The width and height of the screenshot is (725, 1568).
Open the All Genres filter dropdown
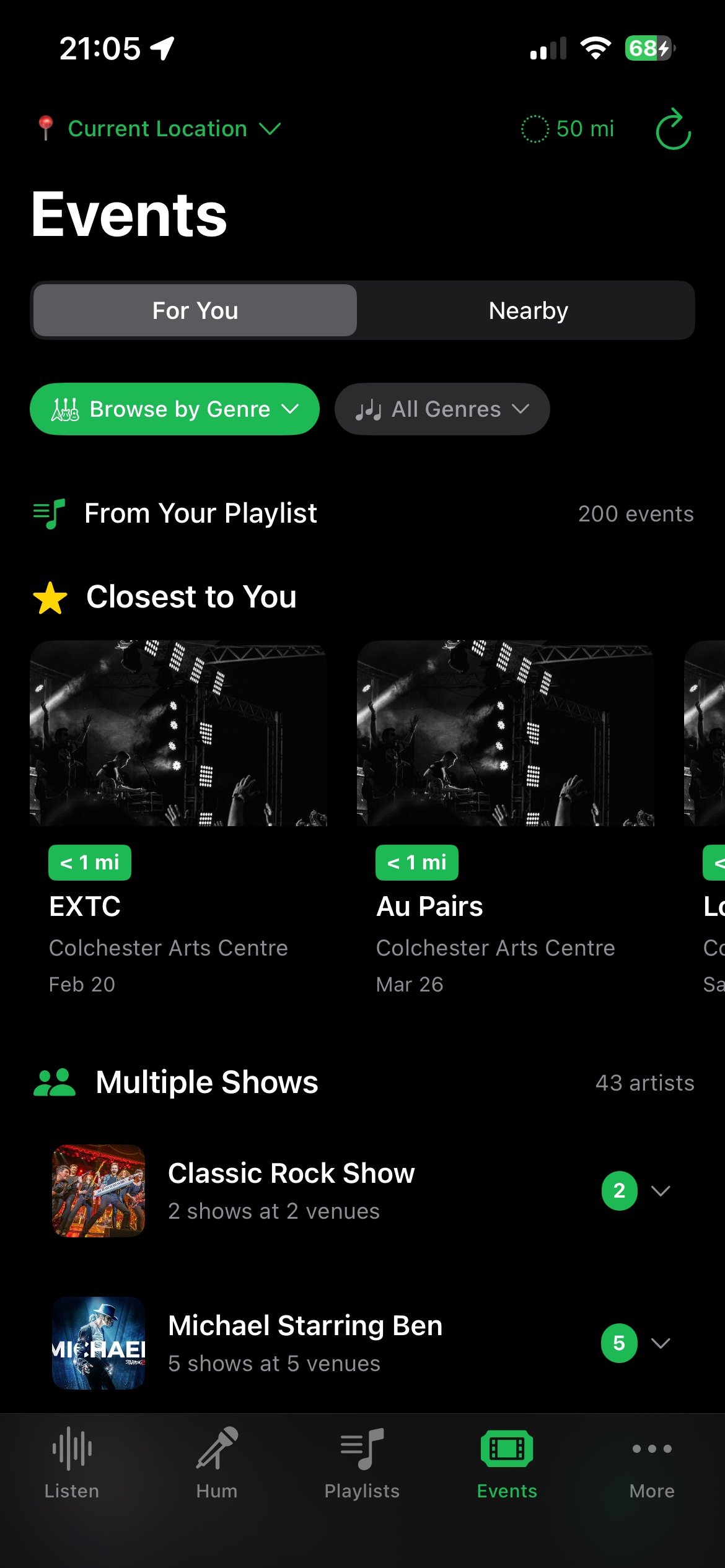click(x=442, y=408)
